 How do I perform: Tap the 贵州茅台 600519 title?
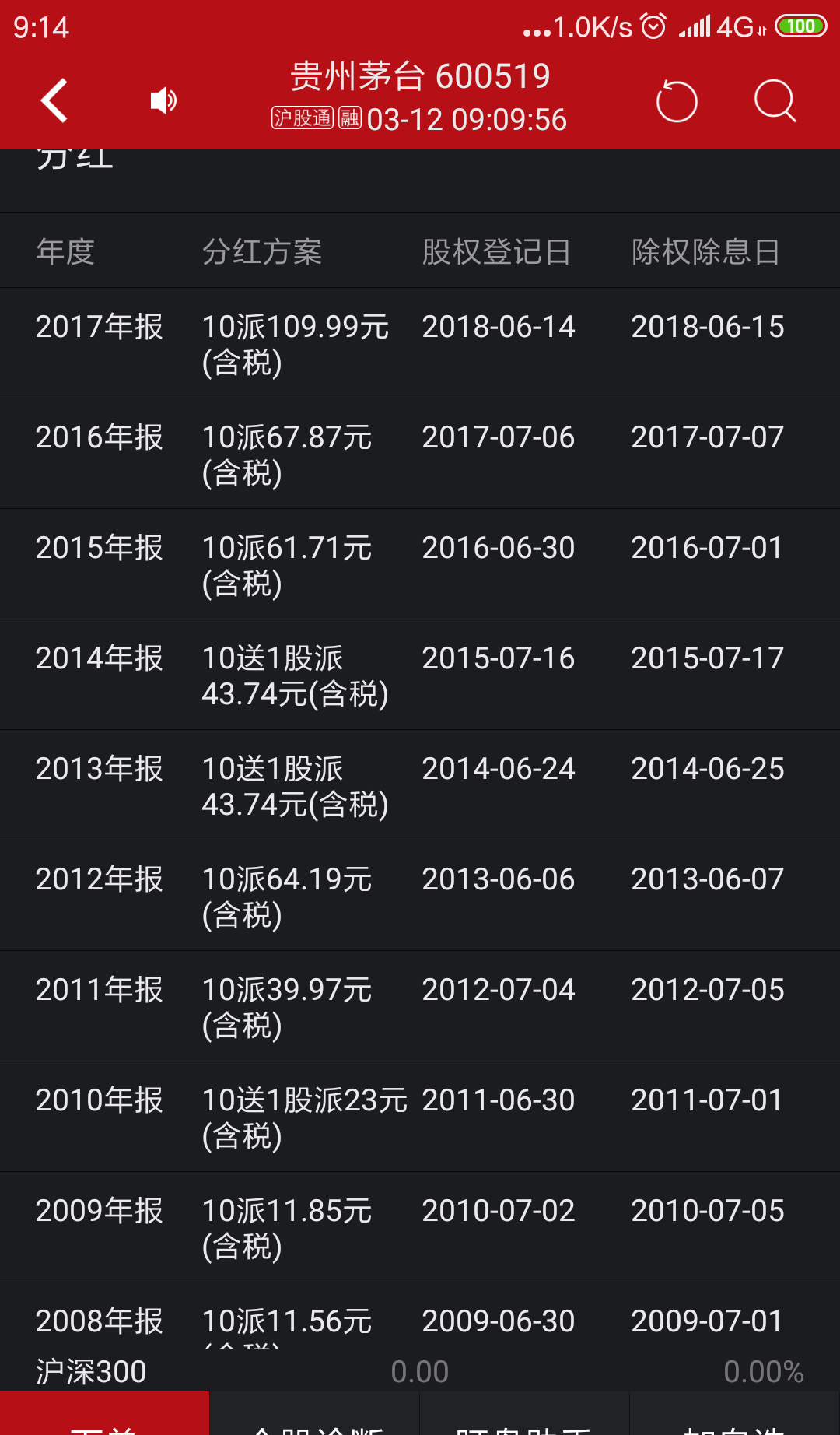coord(420,75)
